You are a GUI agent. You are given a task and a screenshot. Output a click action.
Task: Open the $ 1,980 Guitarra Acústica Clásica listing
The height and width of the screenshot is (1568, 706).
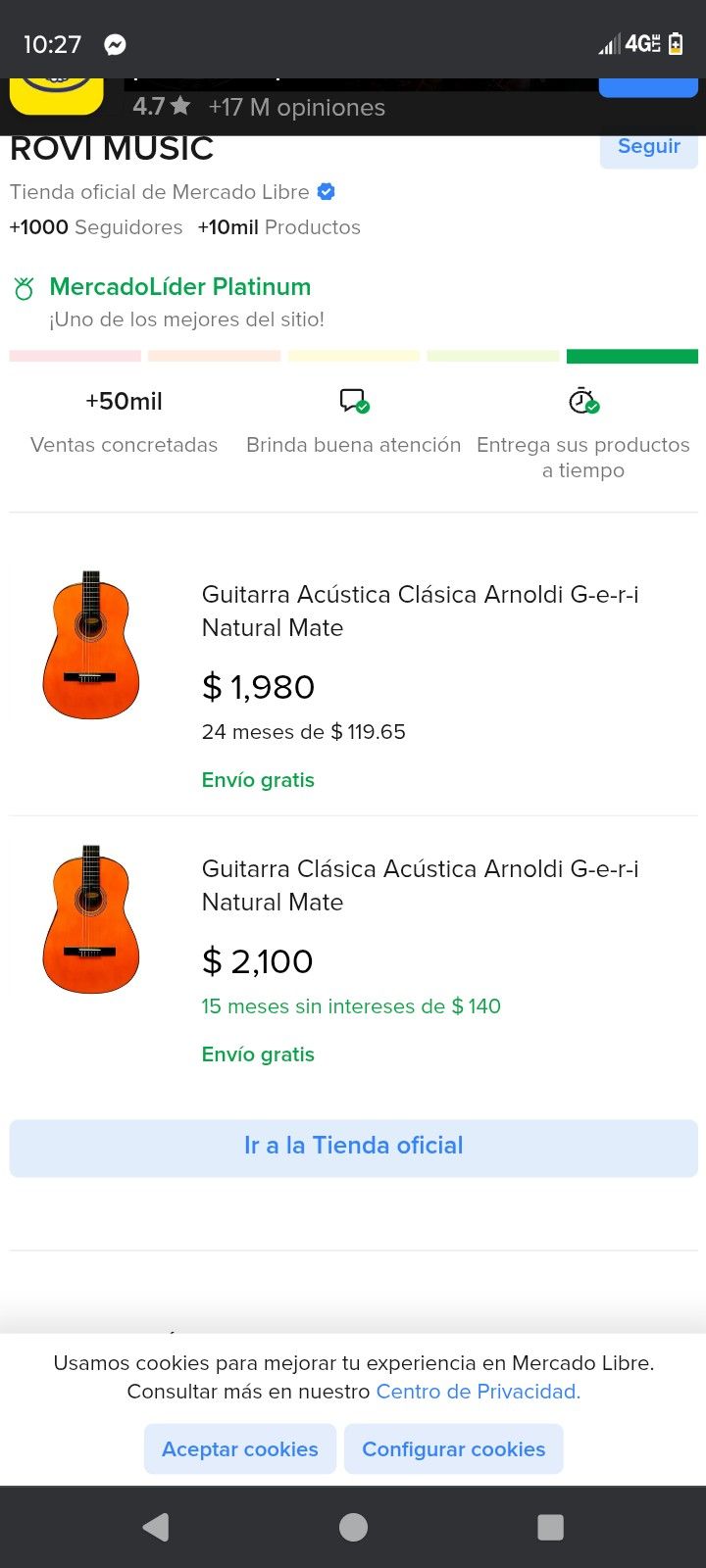[x=420, y=611]
